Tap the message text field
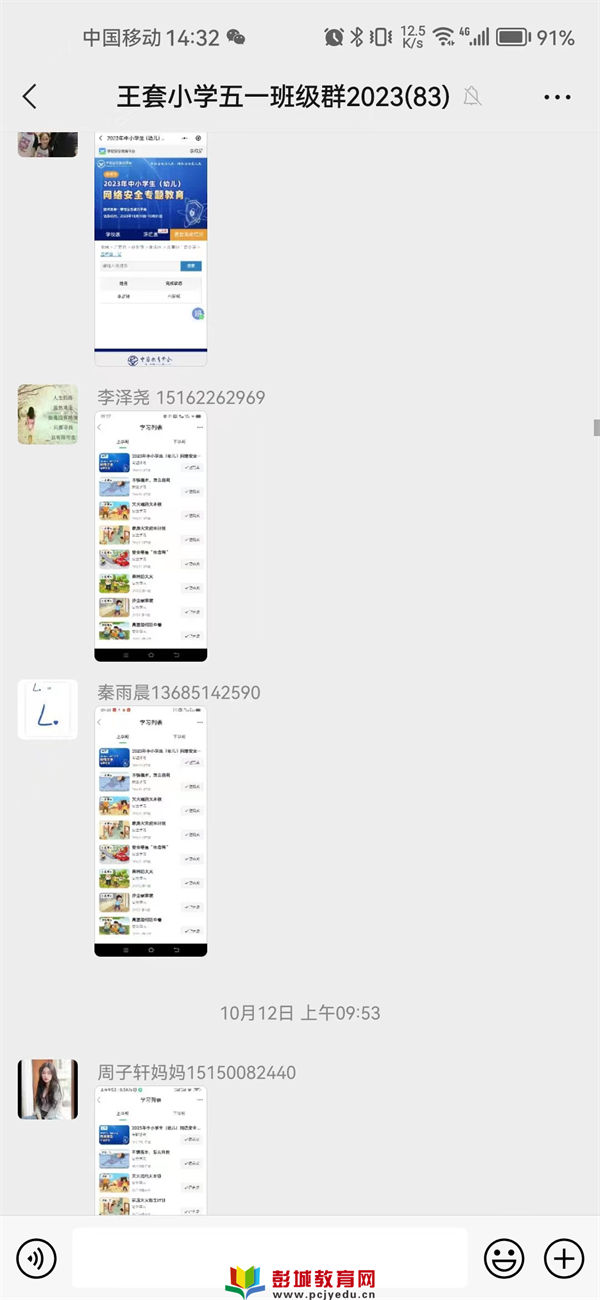 270,1257
